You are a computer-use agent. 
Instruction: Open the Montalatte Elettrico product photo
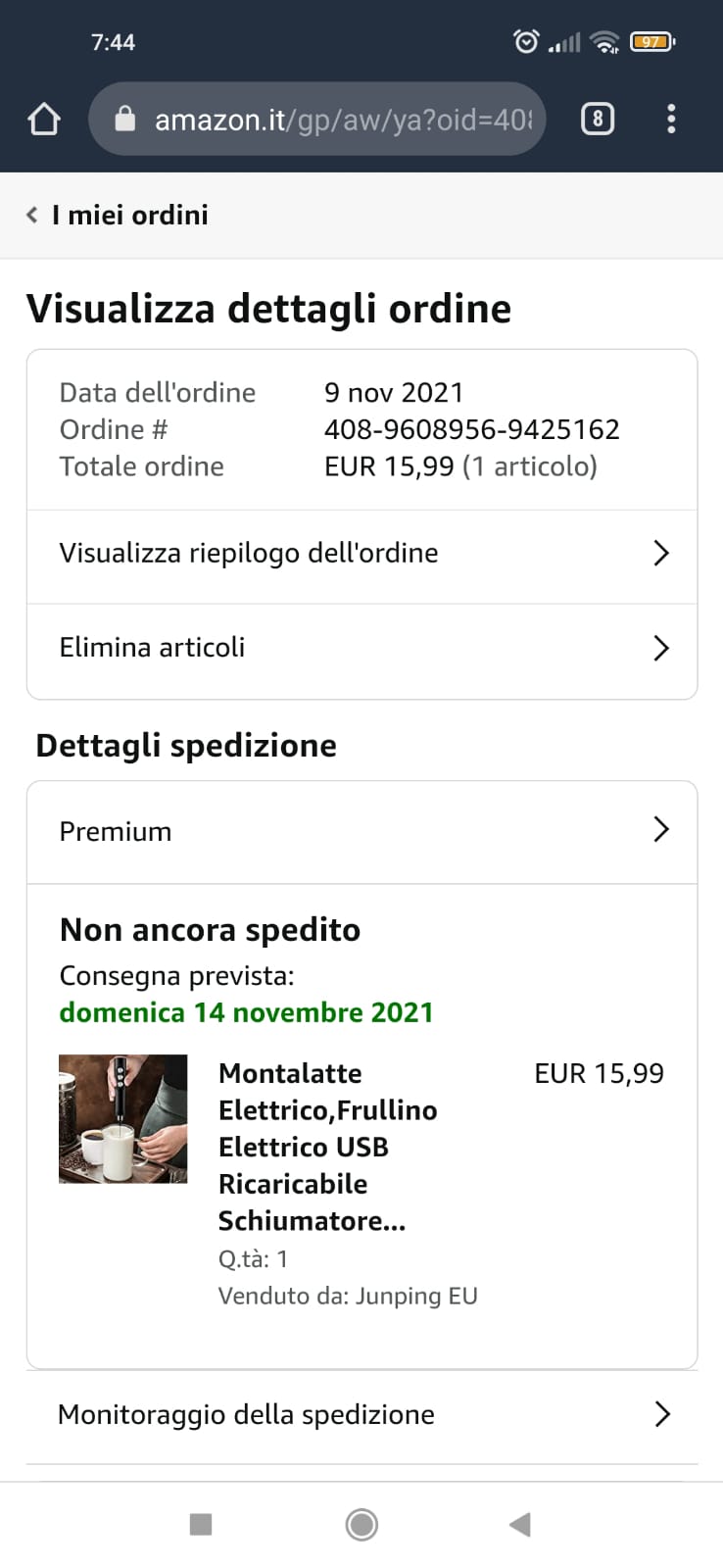click(x=122, y=1118)
